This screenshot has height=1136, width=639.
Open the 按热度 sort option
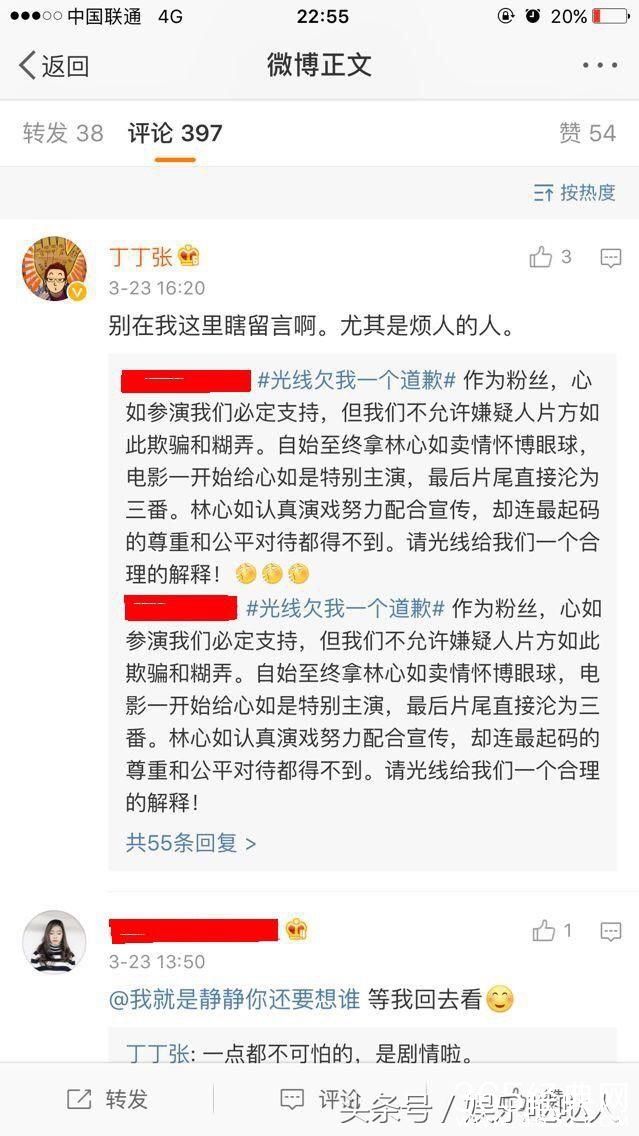tap(575, 192)
